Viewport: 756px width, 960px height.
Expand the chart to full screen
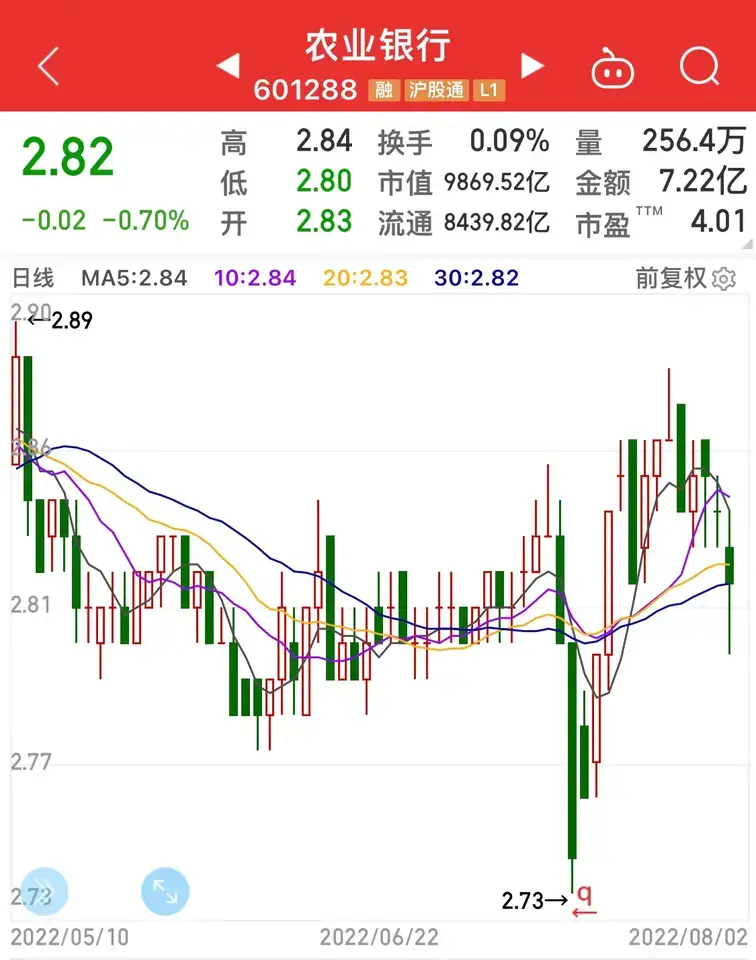click(165, 891)
